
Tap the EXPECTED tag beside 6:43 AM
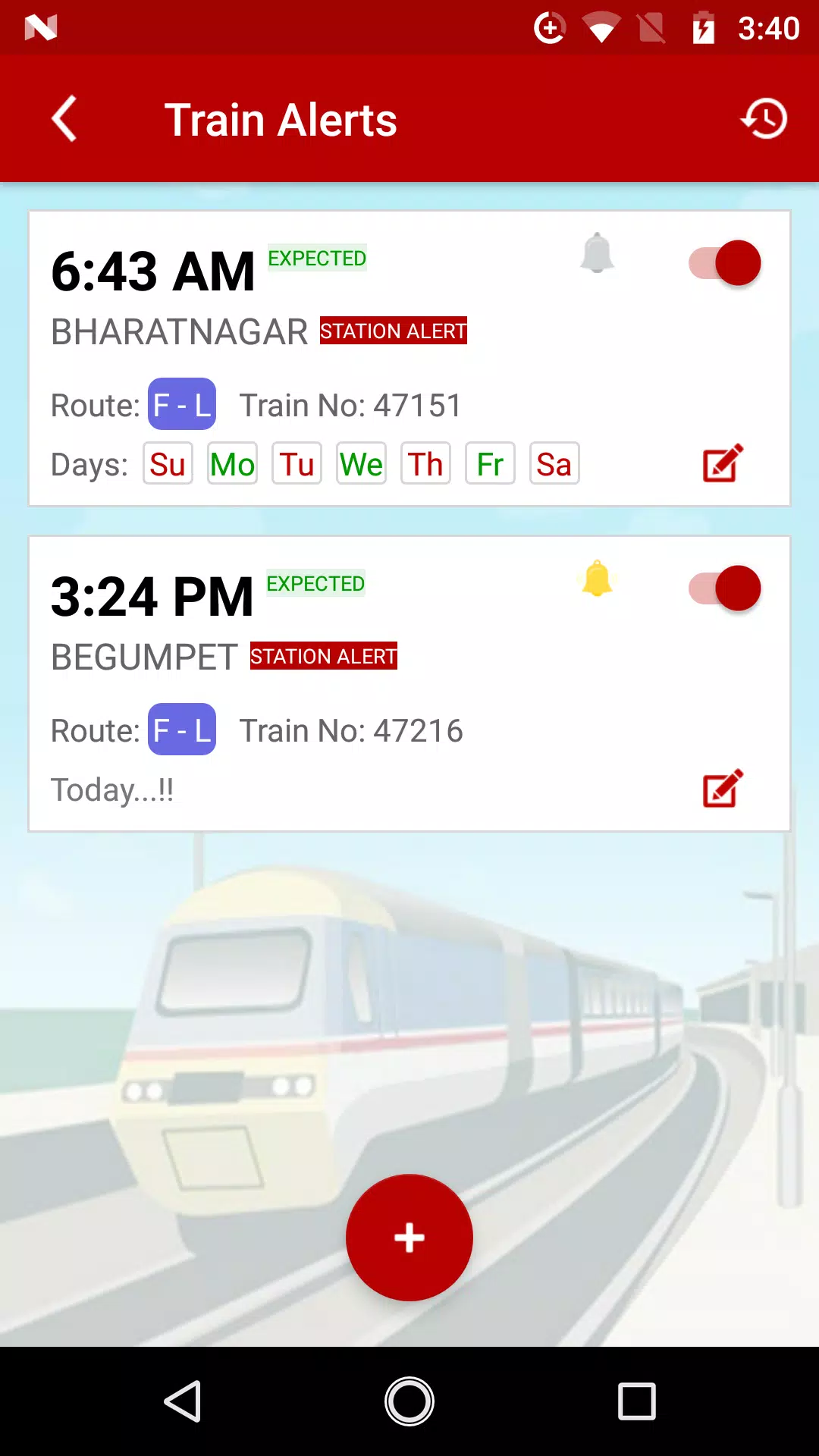[317, 258]
